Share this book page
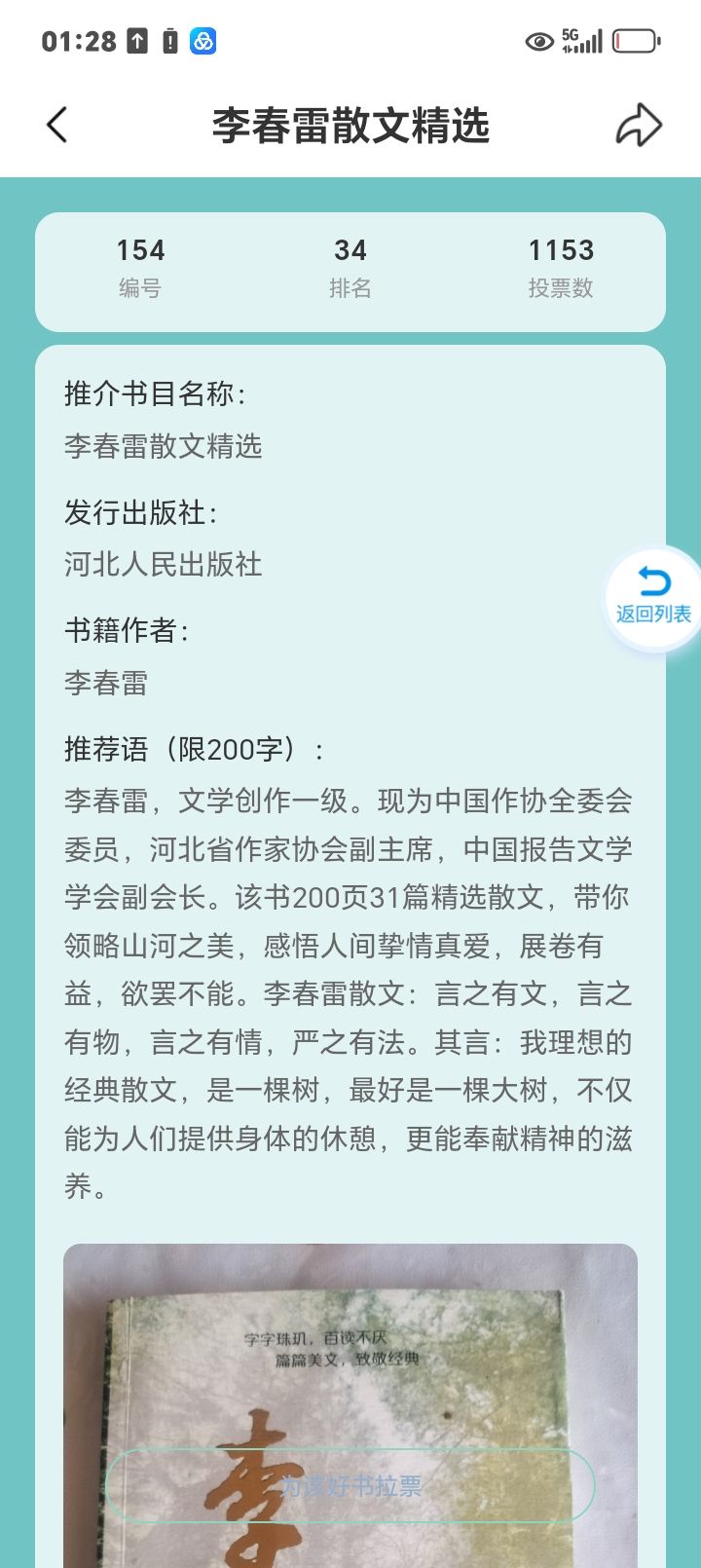This screenshot has width=701, height=1568. 639,125
